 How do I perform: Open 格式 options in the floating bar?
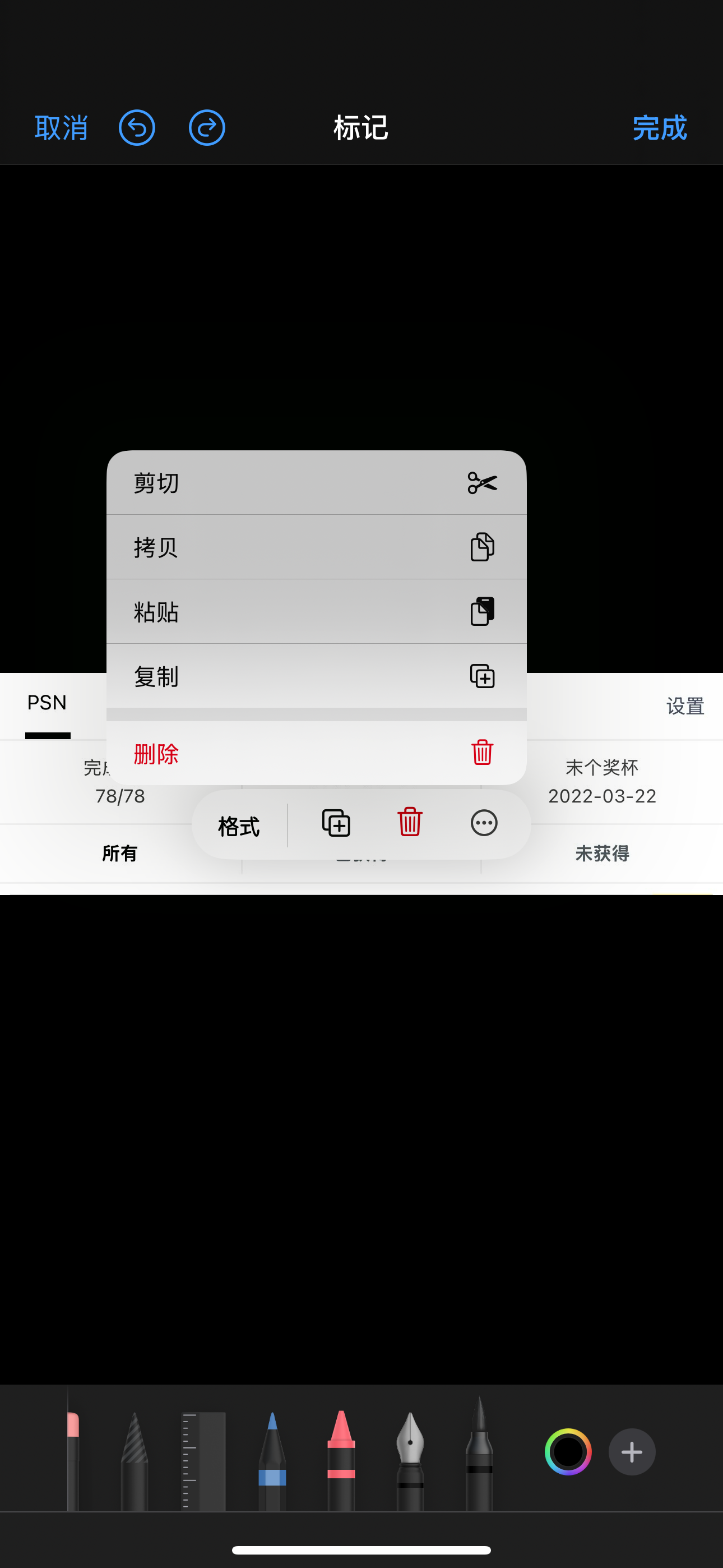coord(239,825)
